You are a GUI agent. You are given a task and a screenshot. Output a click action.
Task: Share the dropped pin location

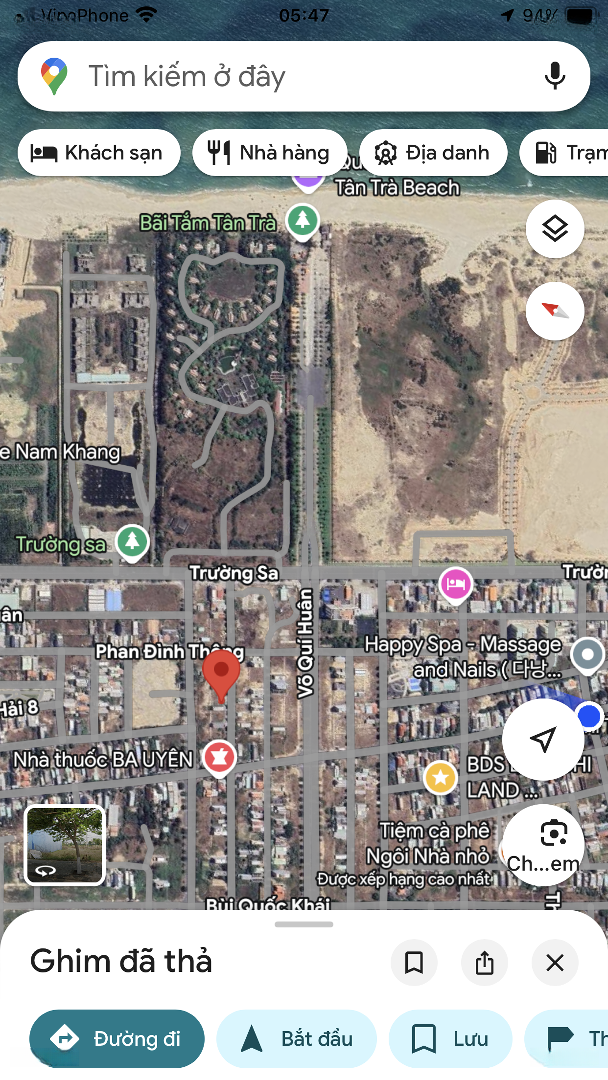point(485,962)
